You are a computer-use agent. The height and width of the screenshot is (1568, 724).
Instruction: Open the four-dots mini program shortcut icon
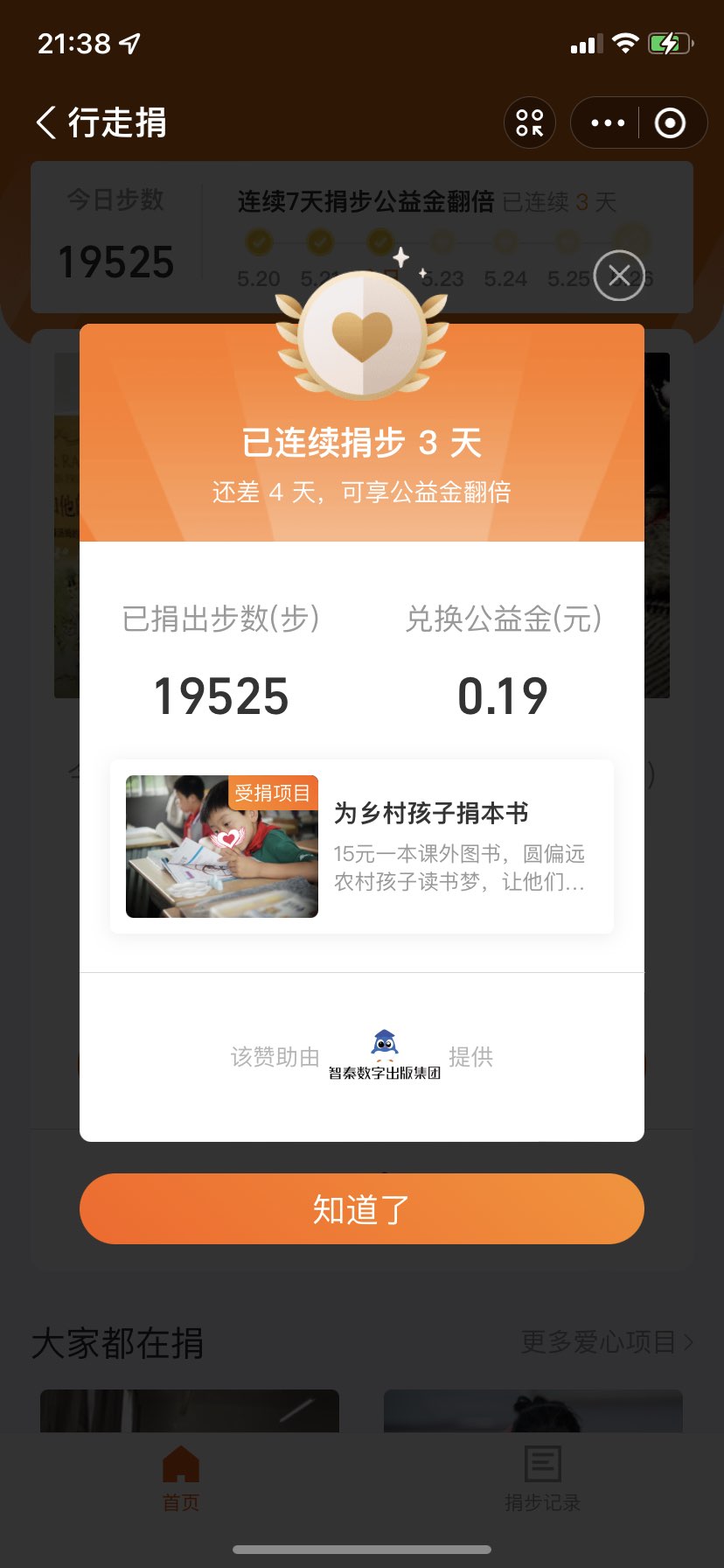click(x=530, y=123)
